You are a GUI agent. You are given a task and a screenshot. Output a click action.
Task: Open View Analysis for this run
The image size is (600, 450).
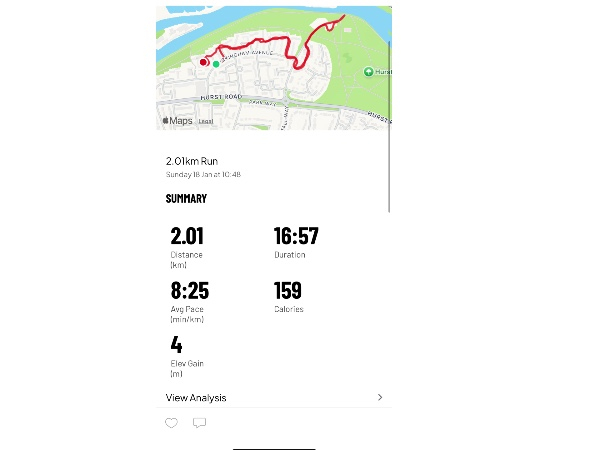[x=274, y=397]
